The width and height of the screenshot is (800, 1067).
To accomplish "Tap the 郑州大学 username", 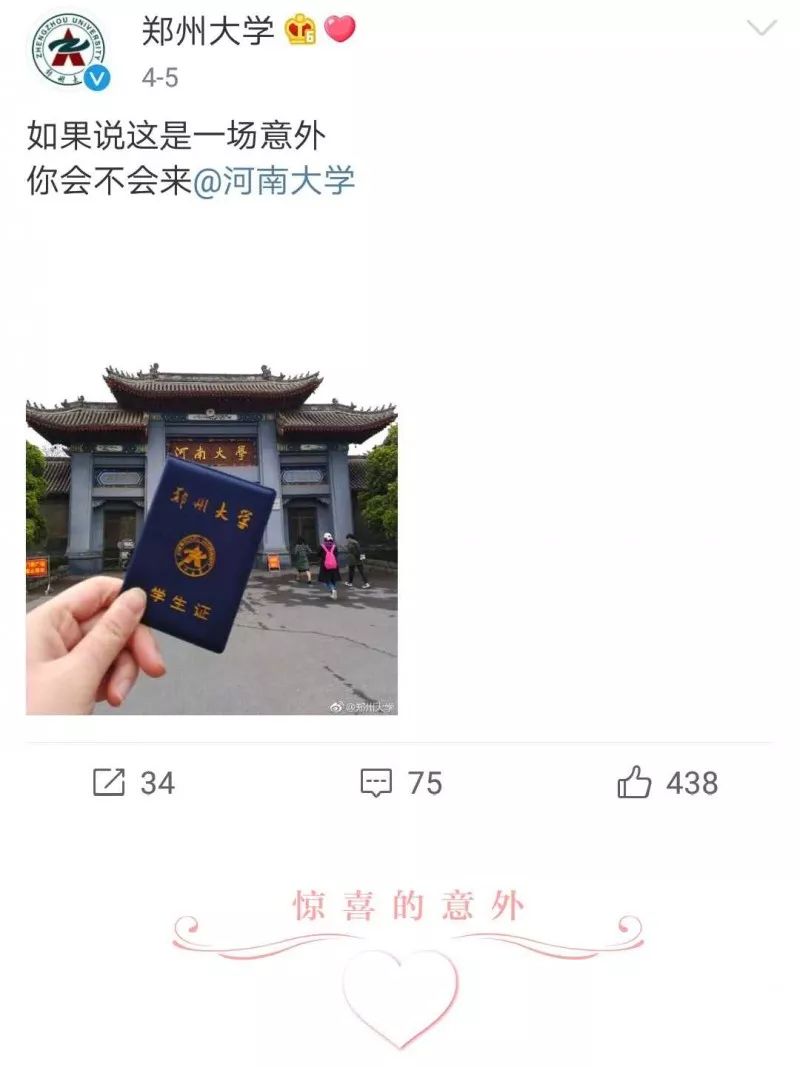I will coord(207,30).
